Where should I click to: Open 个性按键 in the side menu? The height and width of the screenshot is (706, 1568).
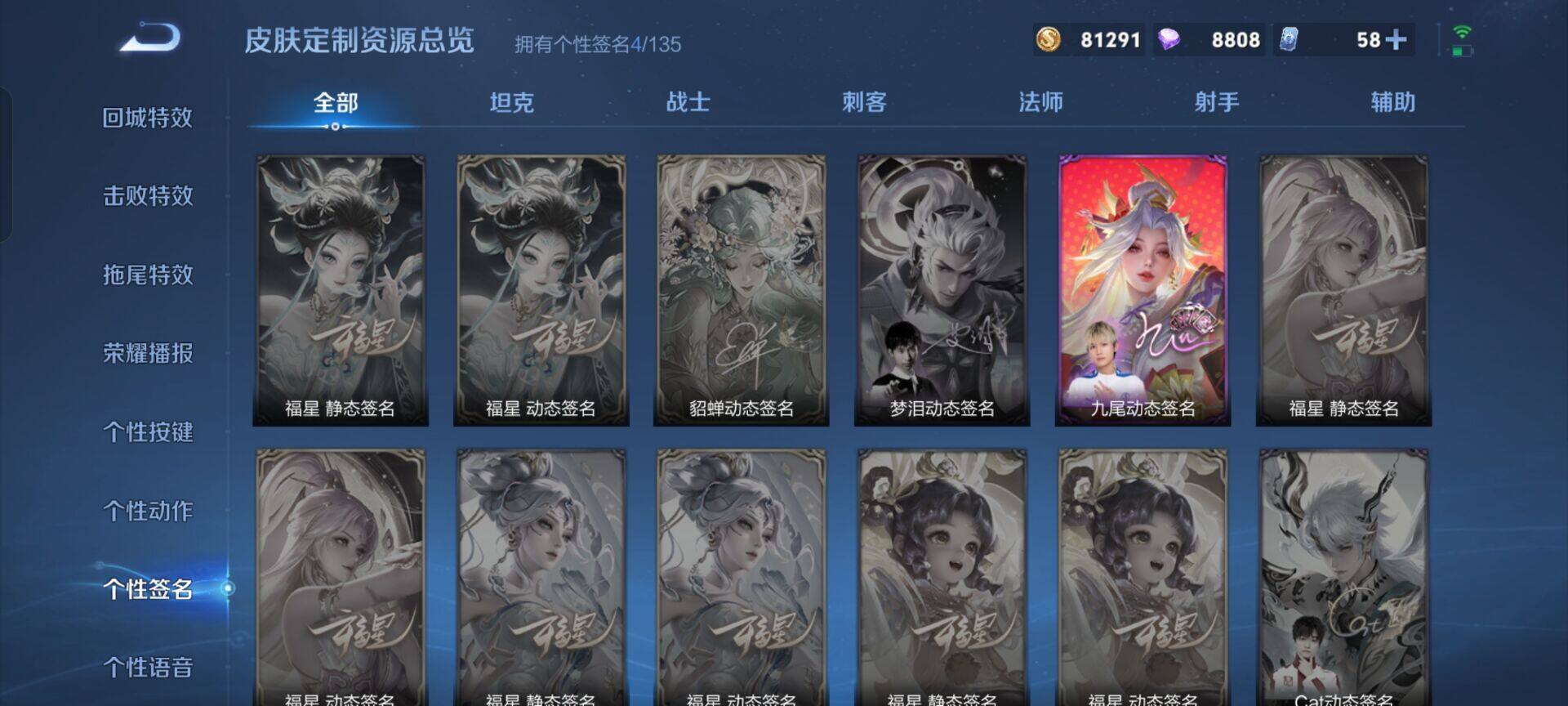[148, 431]
